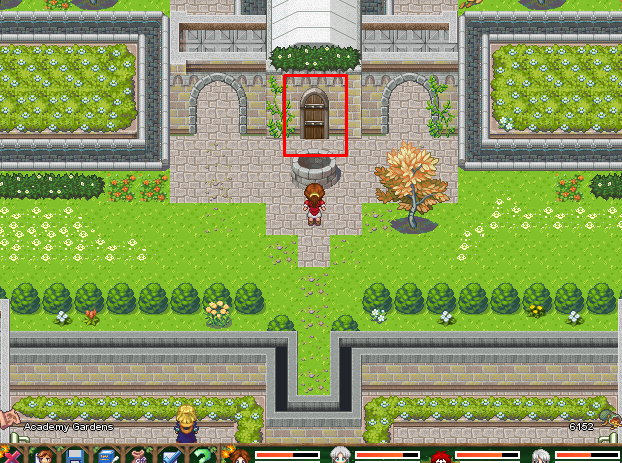Tap the red X icon in the toolbar
This screenshot has height=463, width=622.
click(14, 456)
